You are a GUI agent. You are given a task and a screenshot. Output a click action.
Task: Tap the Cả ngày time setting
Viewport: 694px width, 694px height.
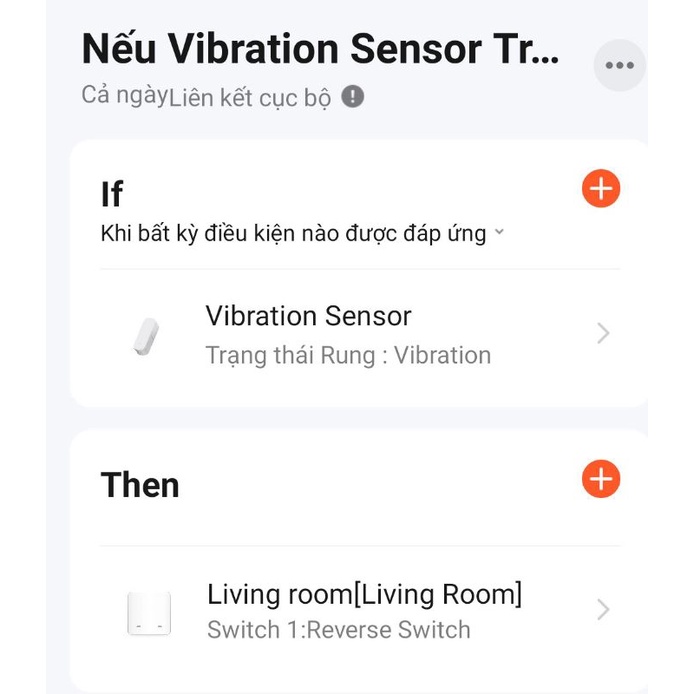123,96
